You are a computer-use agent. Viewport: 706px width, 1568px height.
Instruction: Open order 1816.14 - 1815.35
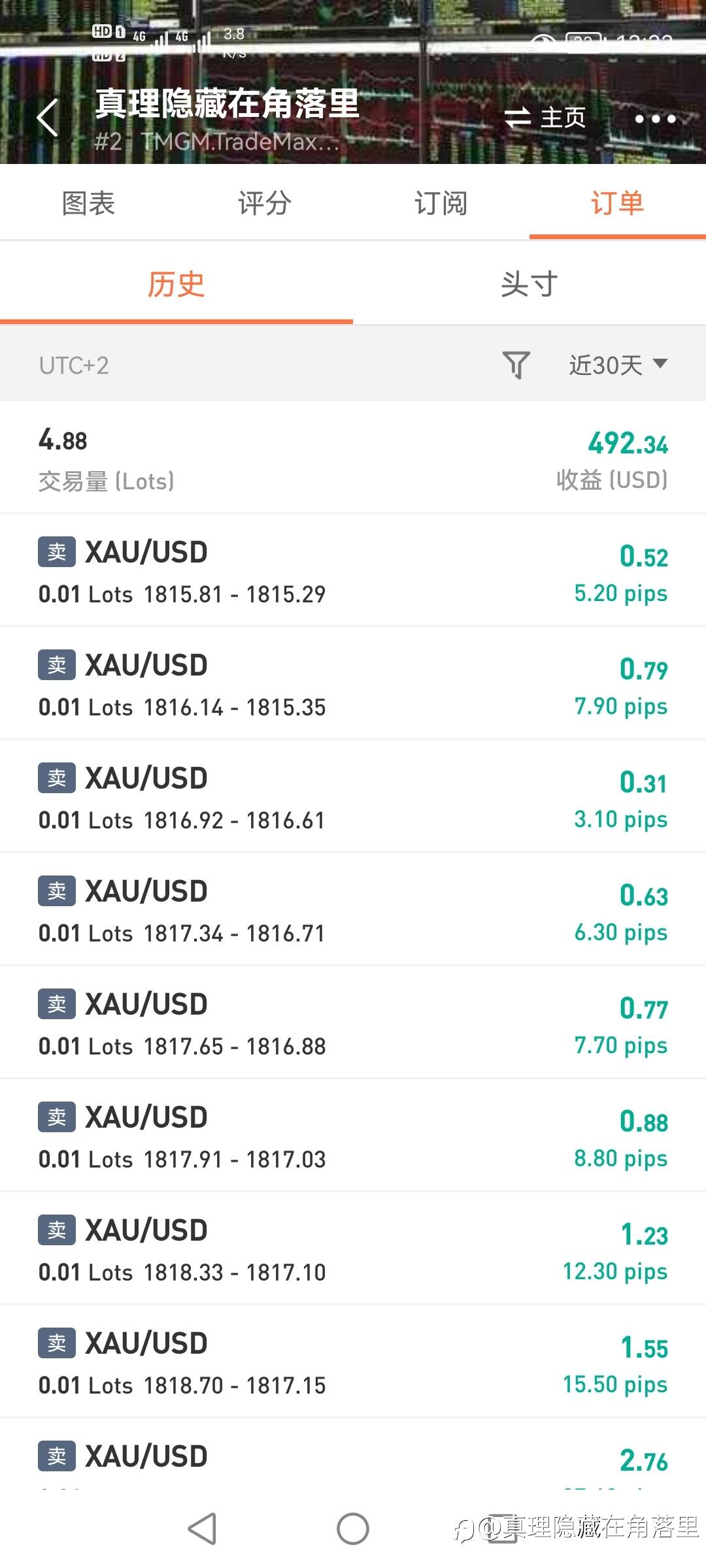353,683
